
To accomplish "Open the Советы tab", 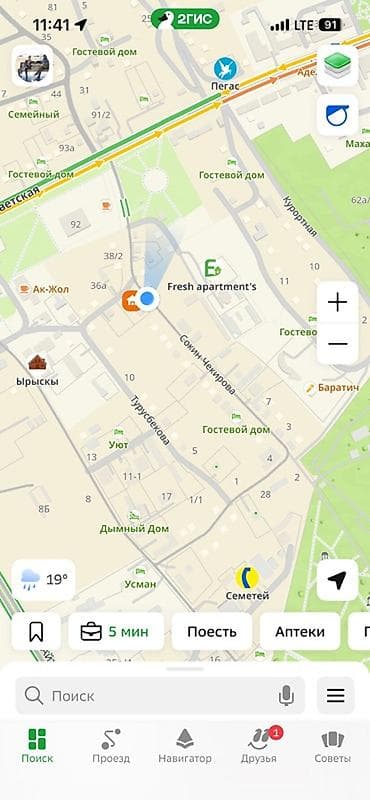I will point(333,746).
